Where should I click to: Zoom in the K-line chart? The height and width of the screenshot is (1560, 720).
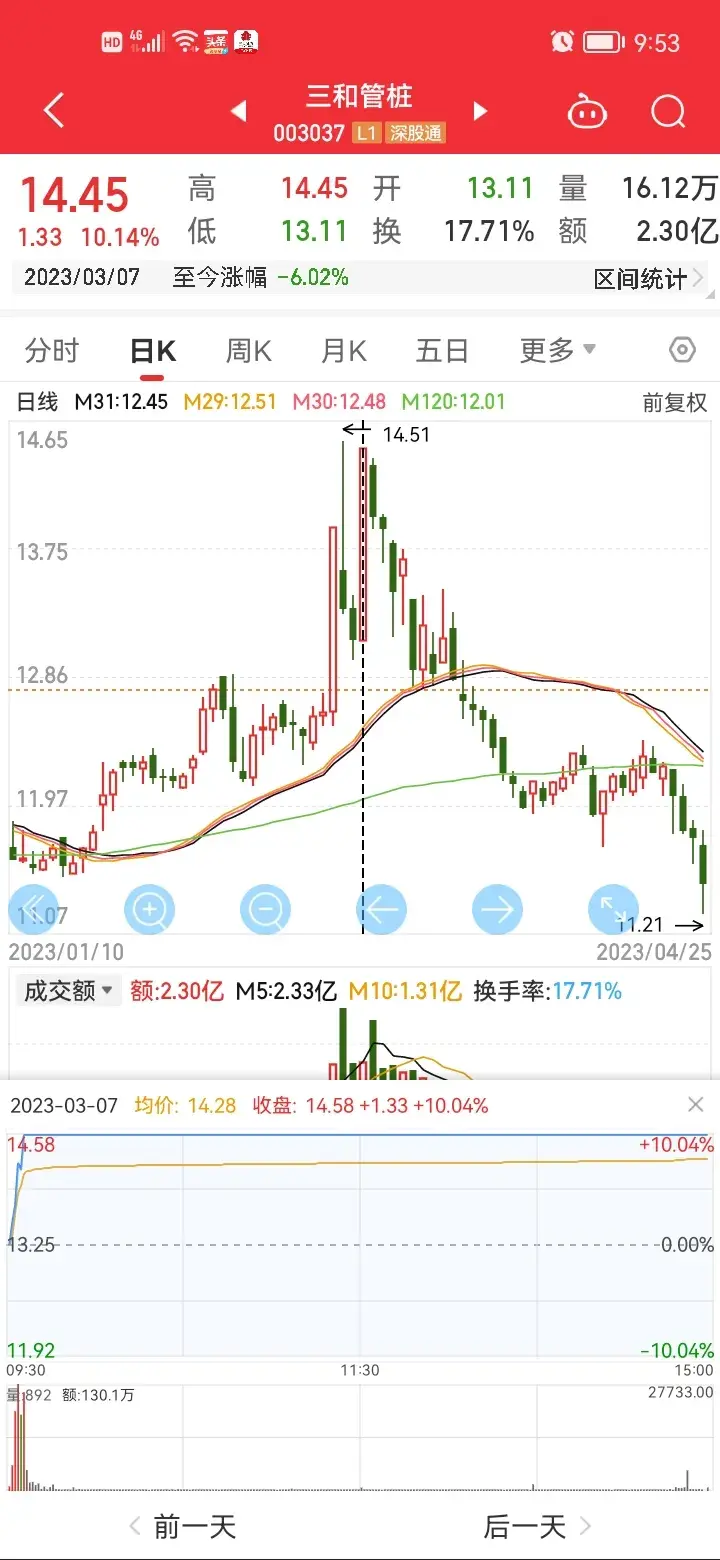150,910
